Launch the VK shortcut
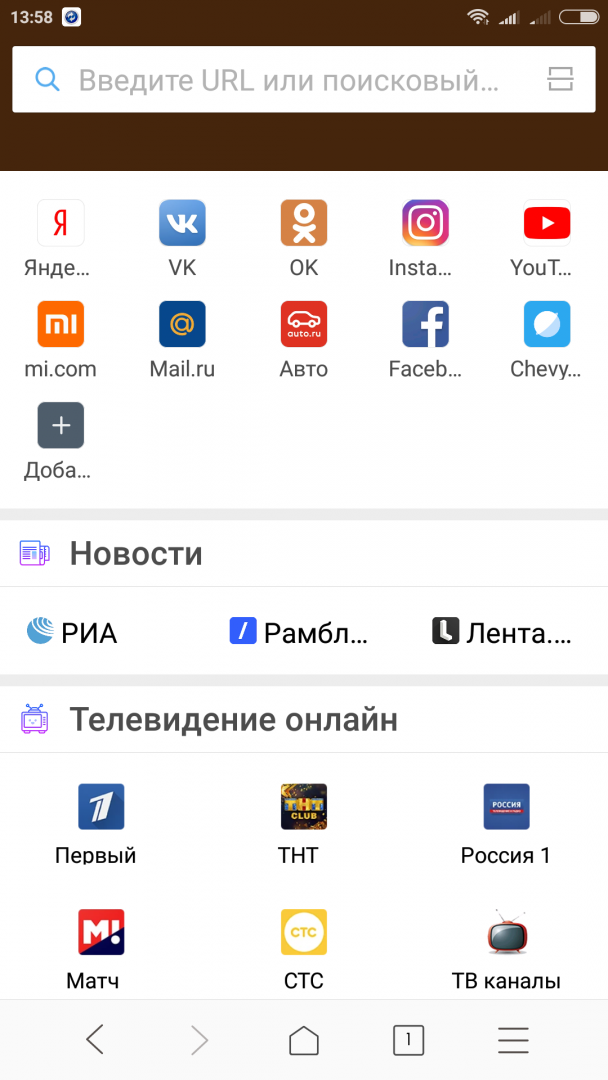 click(x=182, y=223)
